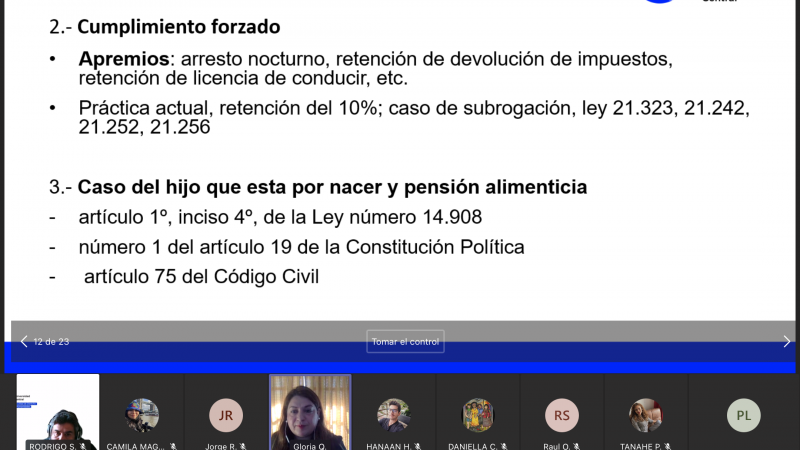This screenshot has height=450, width=800.
Task: Go to the next slide
Action: tap(786, 341)
